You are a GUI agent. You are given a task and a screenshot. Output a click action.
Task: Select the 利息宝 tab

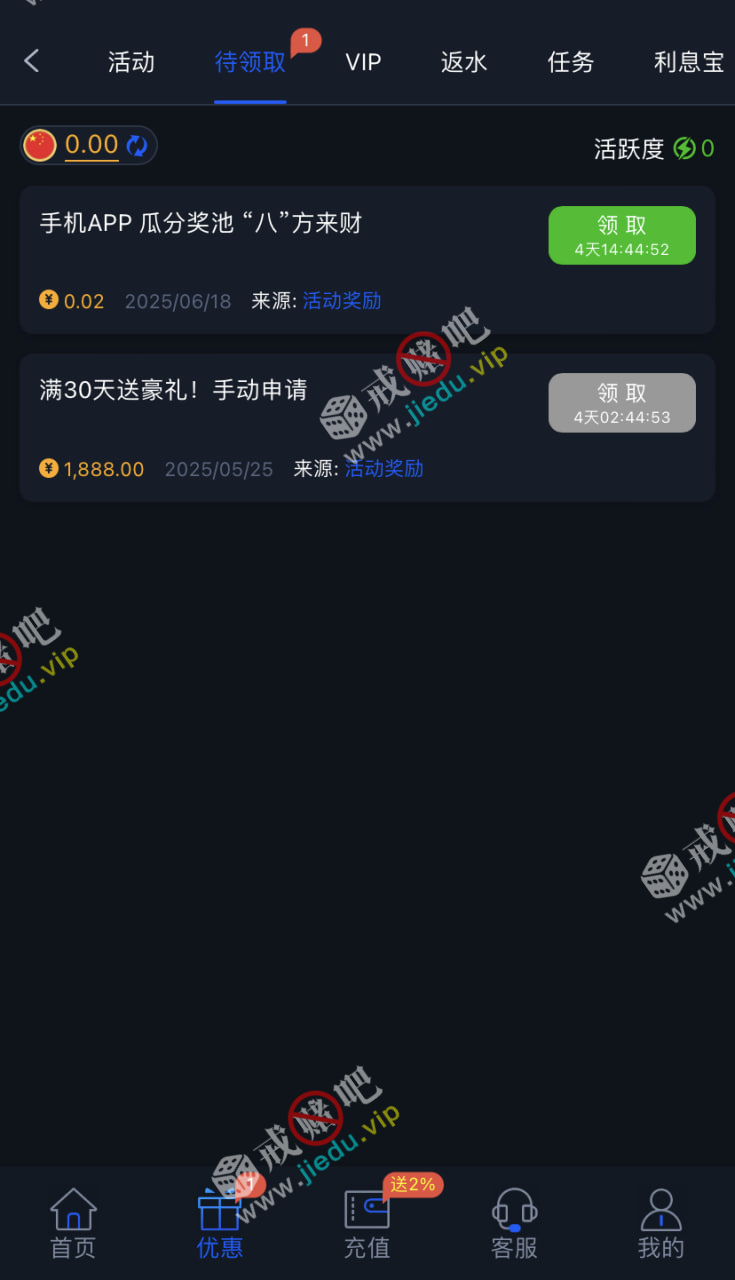(x=688, y=62)
